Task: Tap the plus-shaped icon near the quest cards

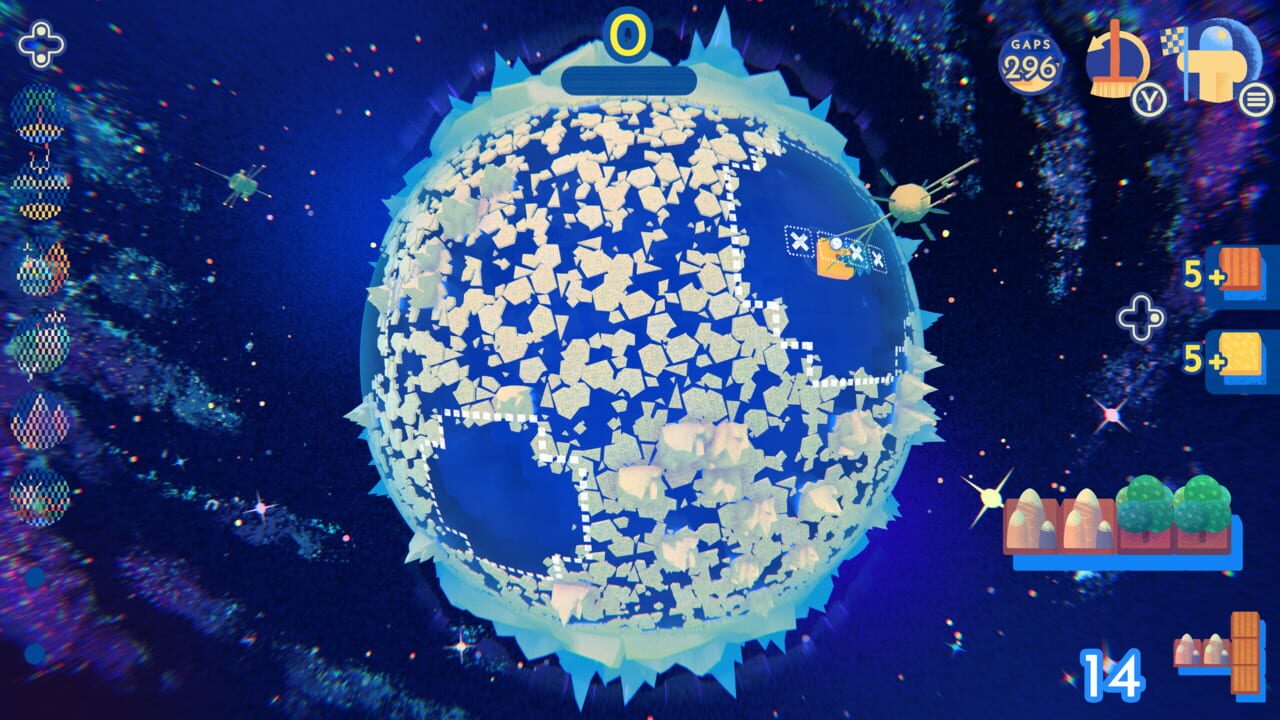Action: coord(1141,319)
